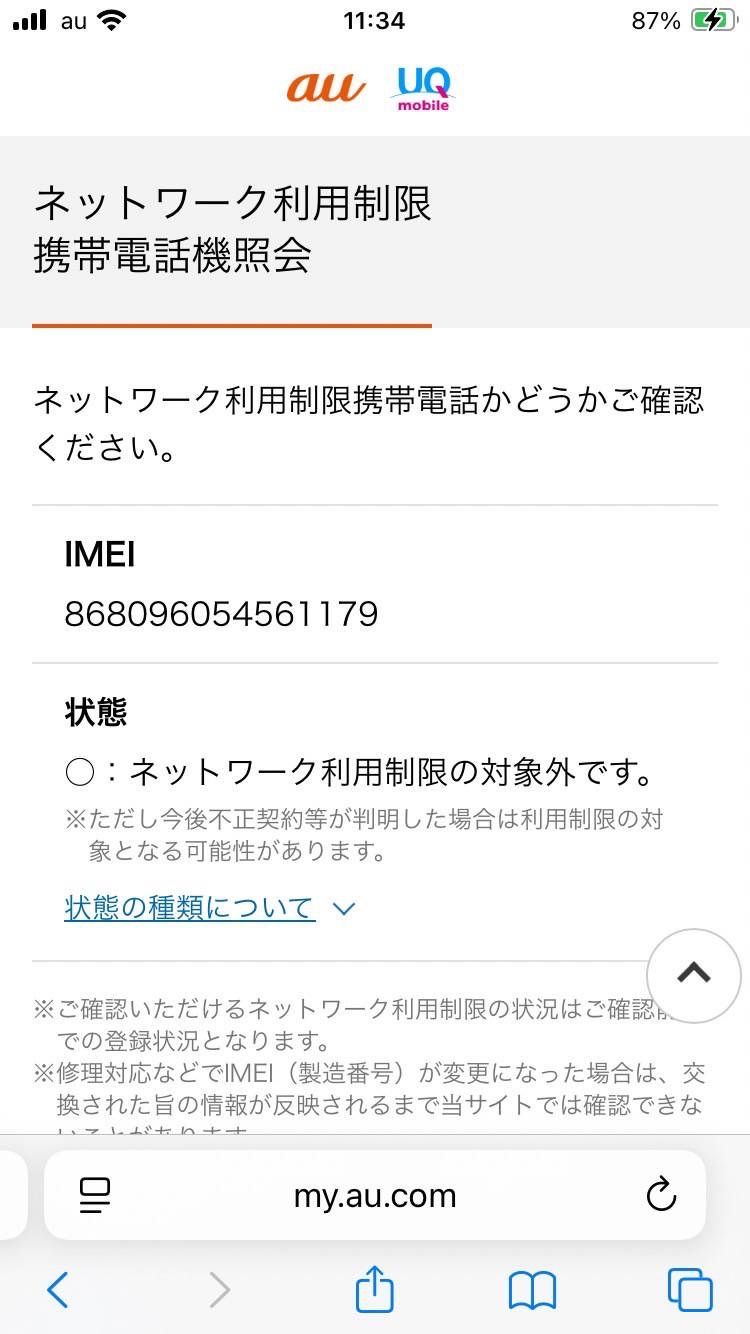Open Safari page settings menu icon

coord(94,1195)
